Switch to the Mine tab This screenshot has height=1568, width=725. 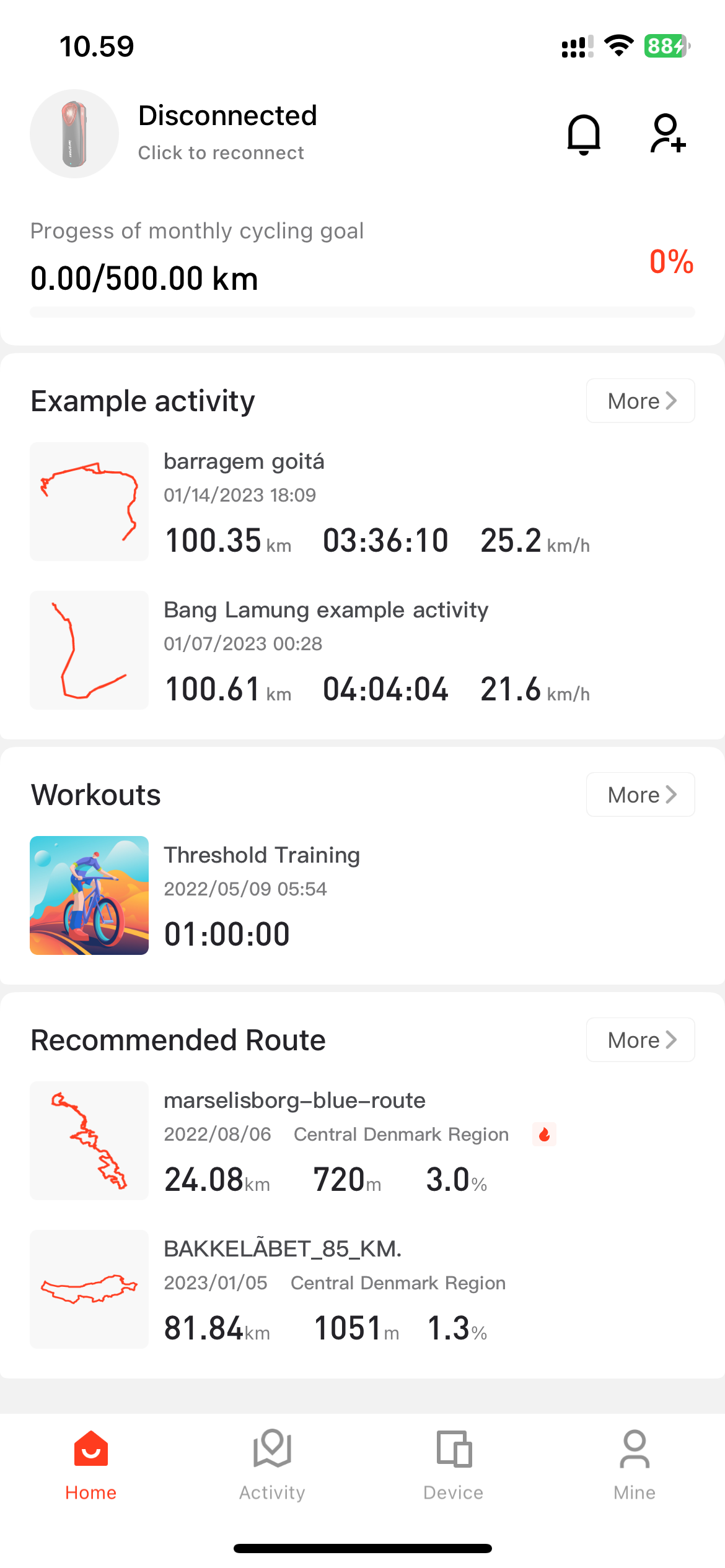pyautogui.click(x=635, y=1465)
